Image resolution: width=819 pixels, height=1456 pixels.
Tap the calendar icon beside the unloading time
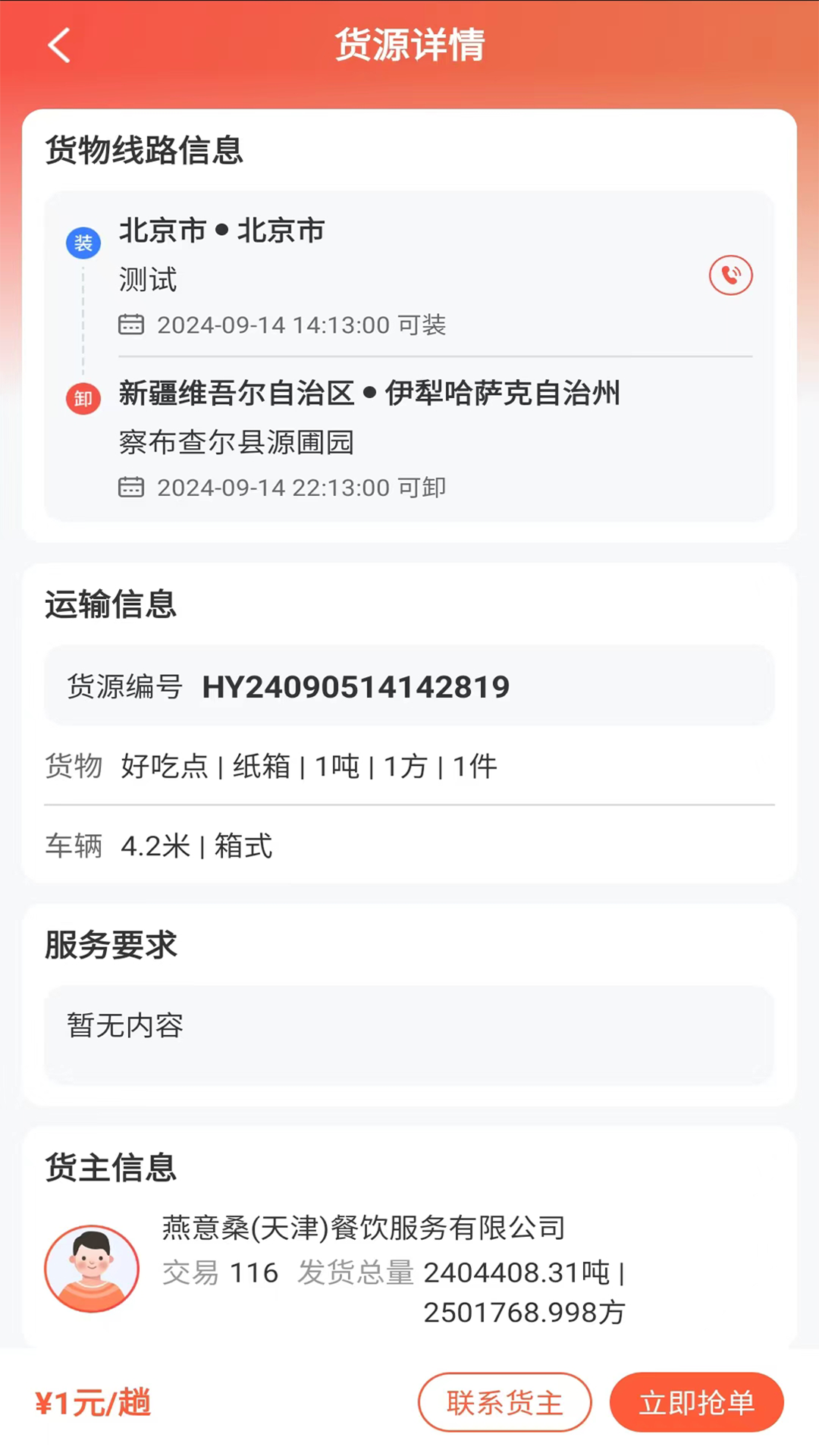pos(133,488)
